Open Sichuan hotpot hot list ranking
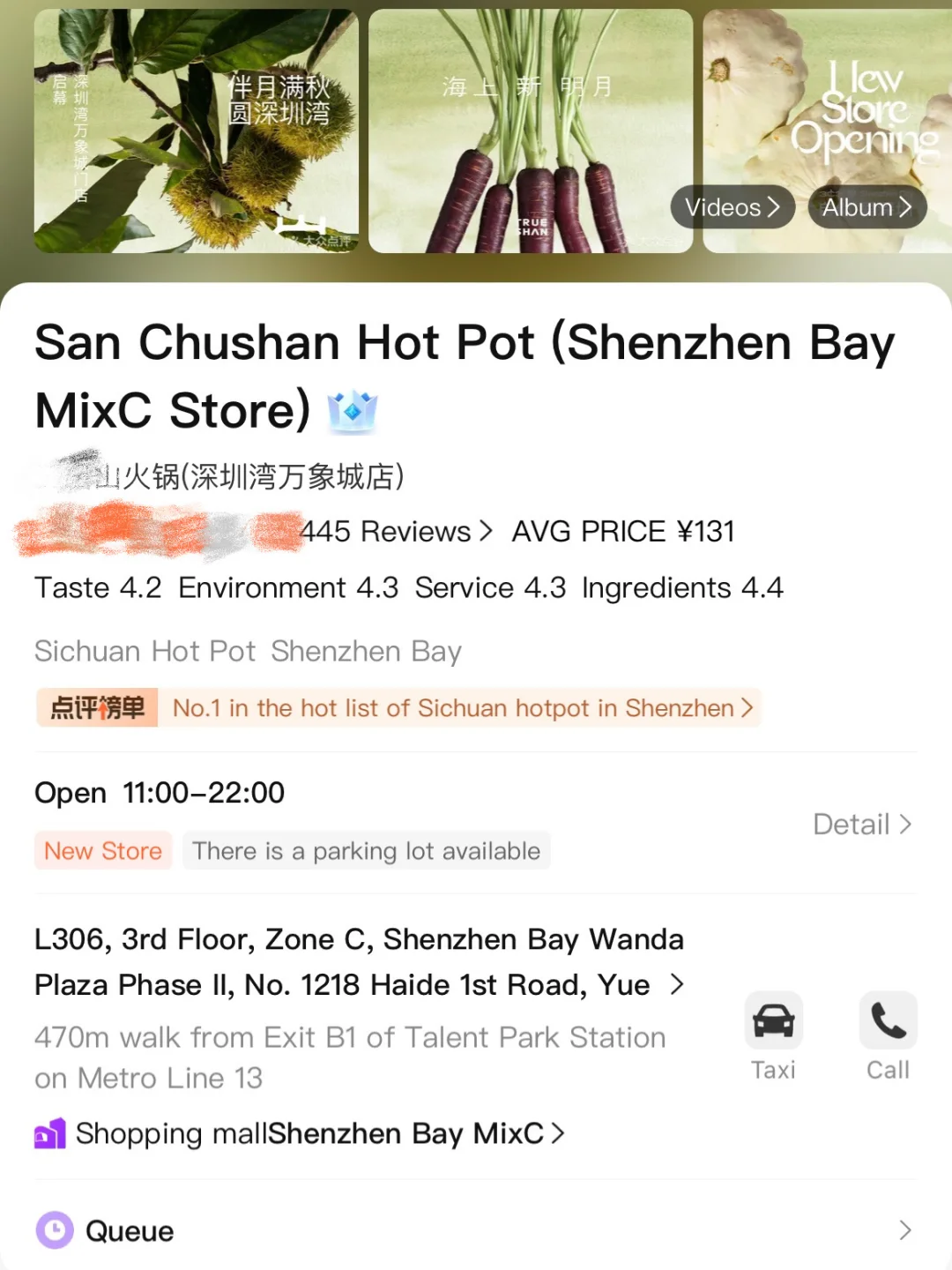This screenshot has width=952, height=1270. tap(461, 708)
